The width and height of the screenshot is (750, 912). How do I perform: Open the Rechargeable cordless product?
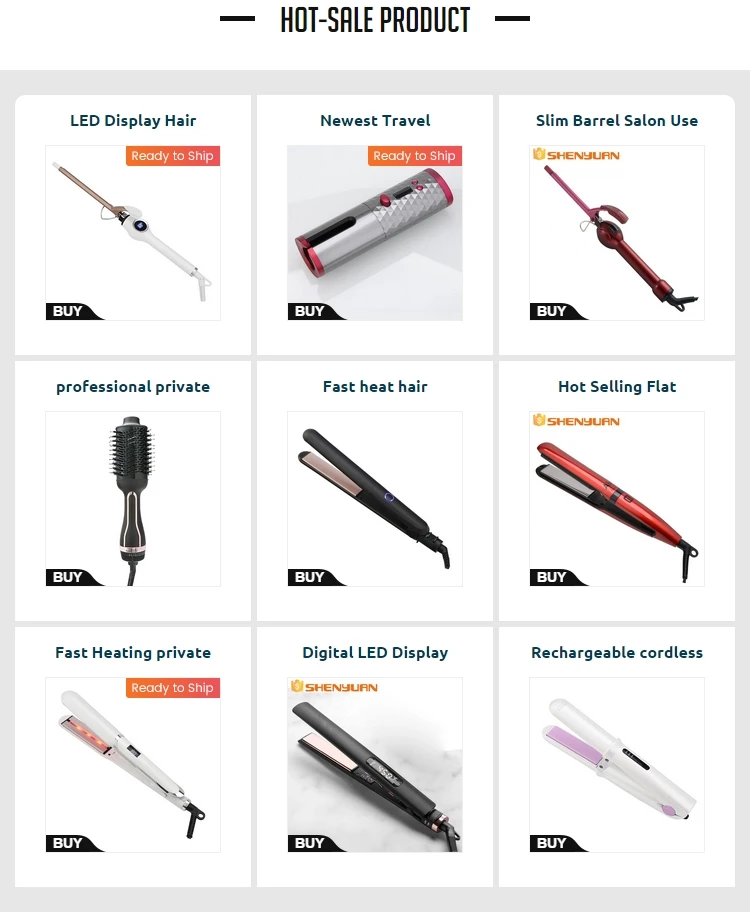[617, 757]
